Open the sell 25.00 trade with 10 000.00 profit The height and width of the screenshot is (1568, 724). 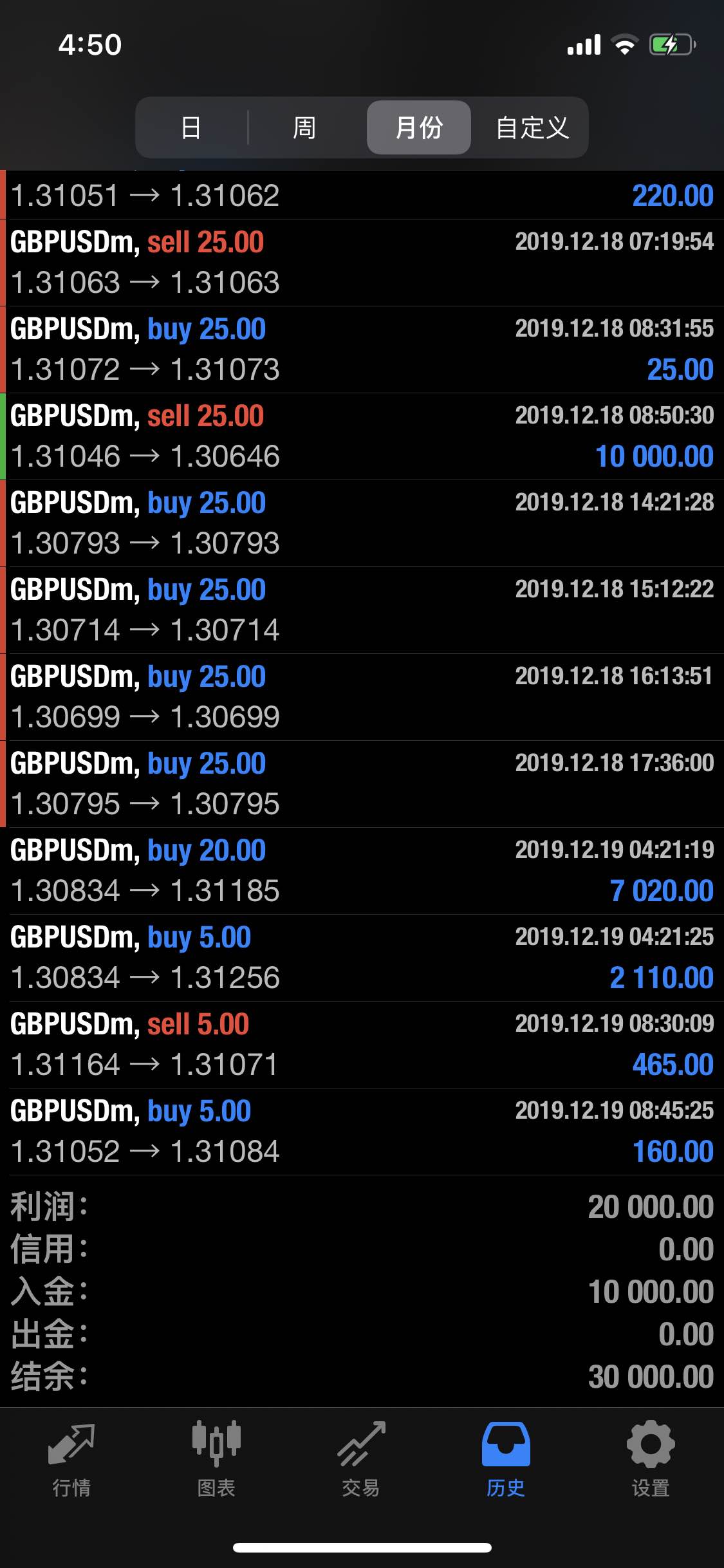362,436
